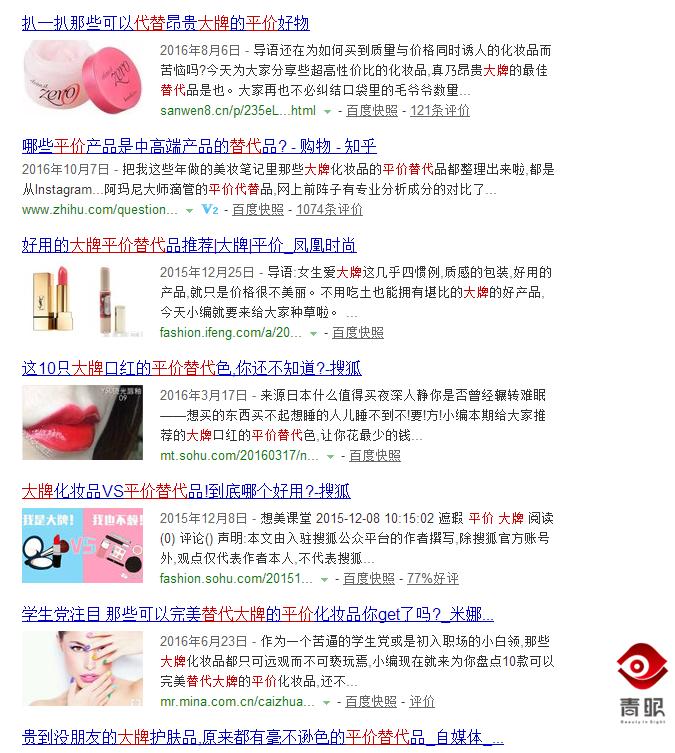The width and height of the screenshot is (675, 753).
Task: Open result '大牌化妆品VS平价替代品' from 搜狐
Action: point(186,490)
